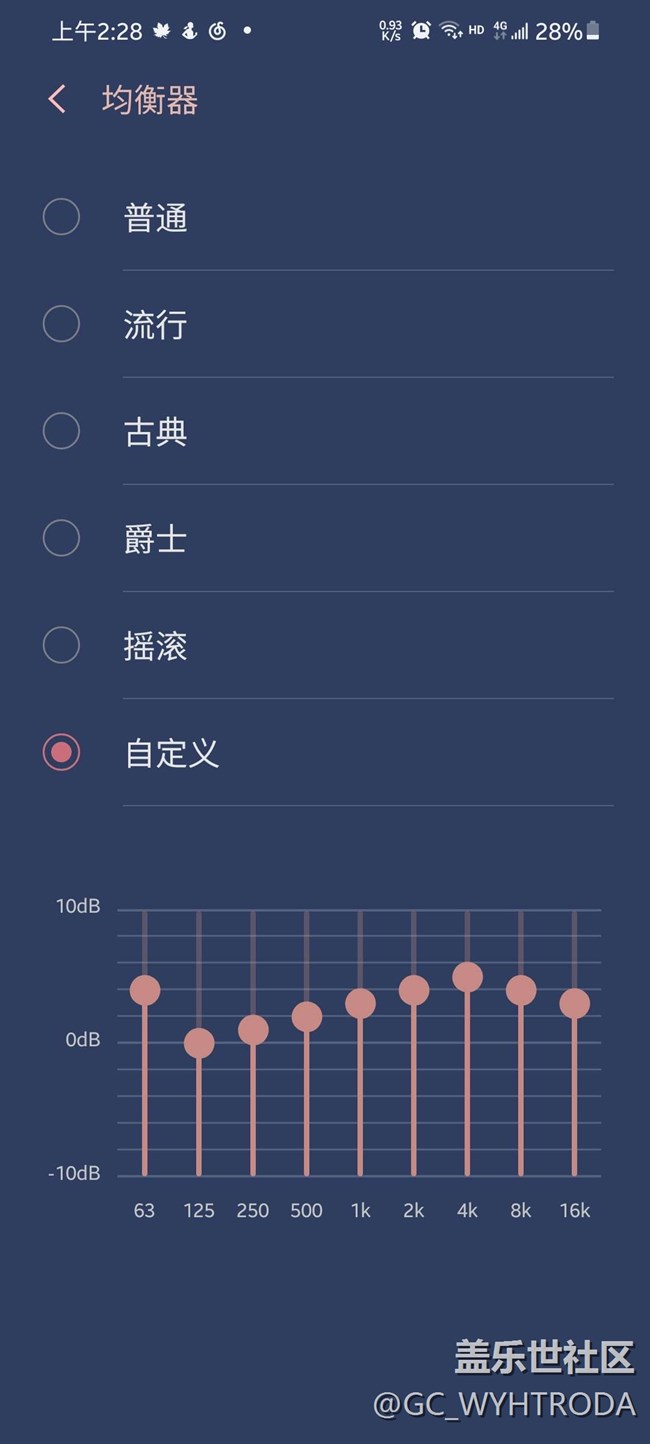Tap the 500 Hz band slider knob
Screen dimensions: 650x1444
[x=306, y=1017]
